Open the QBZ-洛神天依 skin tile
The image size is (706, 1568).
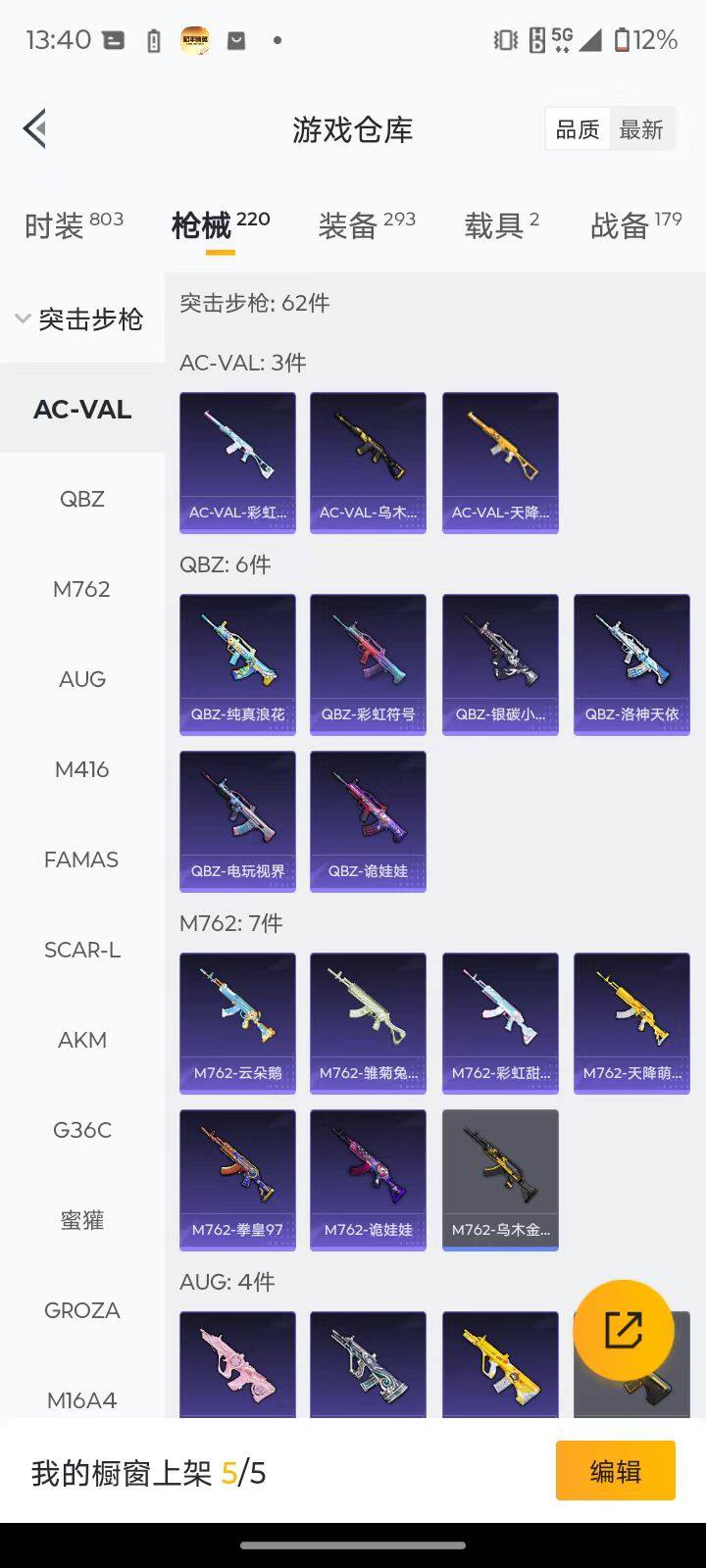[x=631, y=663]
